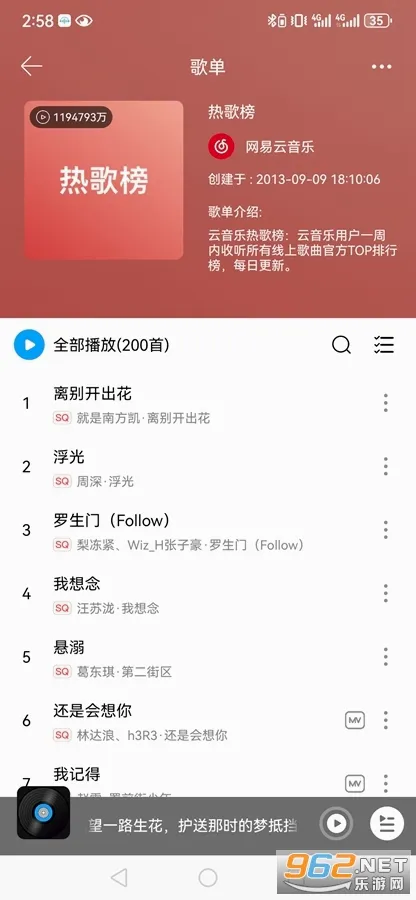This screenshot has width=416, height=900.
Task: Watch the MV for 还是会想你
Action: click(355, 720)
